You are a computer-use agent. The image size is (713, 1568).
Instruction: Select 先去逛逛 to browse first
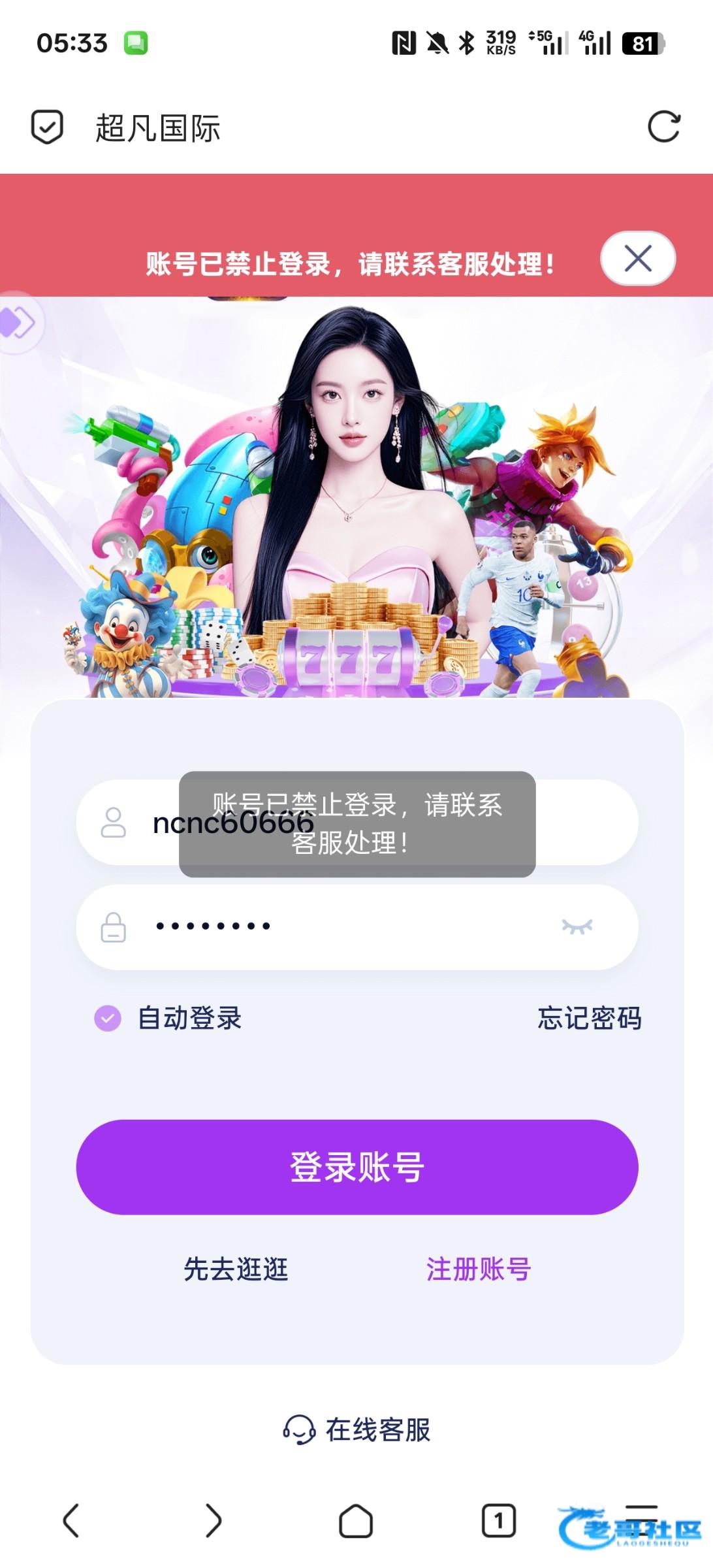coord(236,1269)
